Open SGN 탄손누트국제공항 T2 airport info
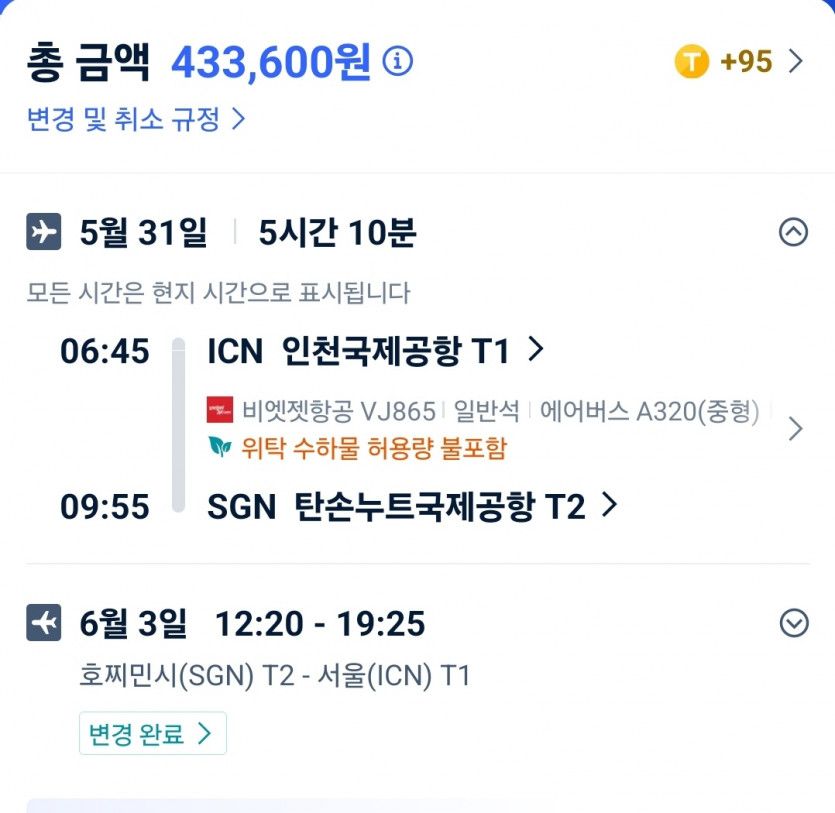Screen dimensions: 835x813 pos(412,507)
